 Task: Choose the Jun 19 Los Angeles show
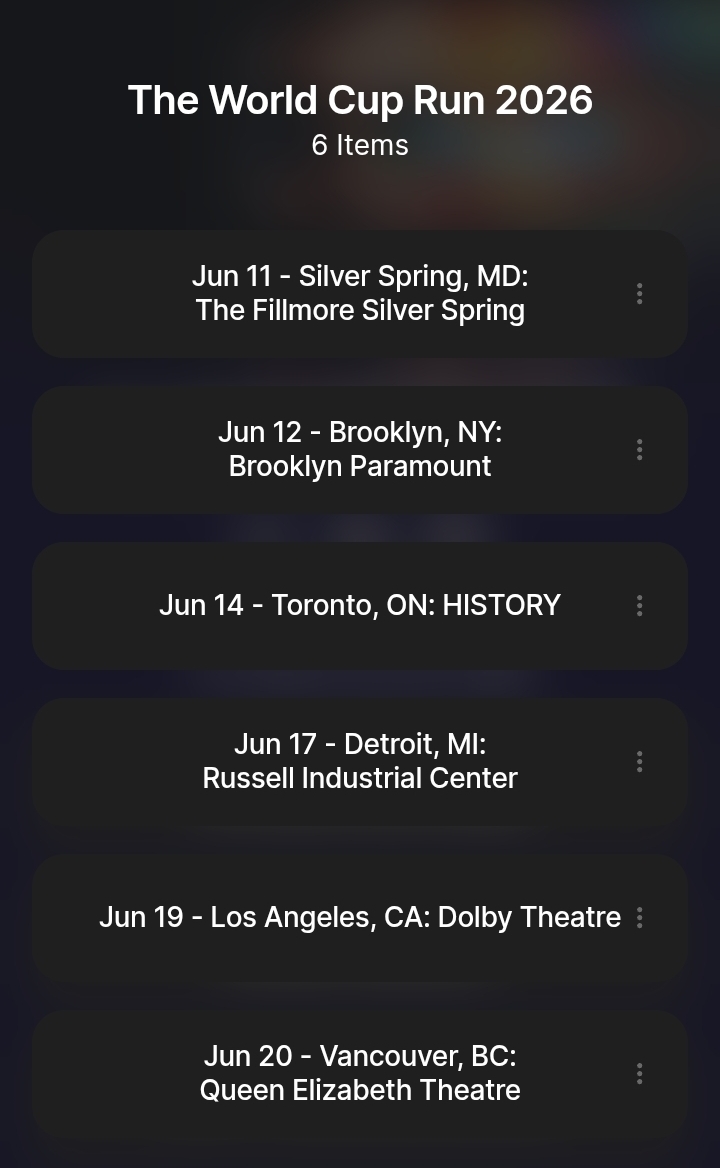click(360, 917)
